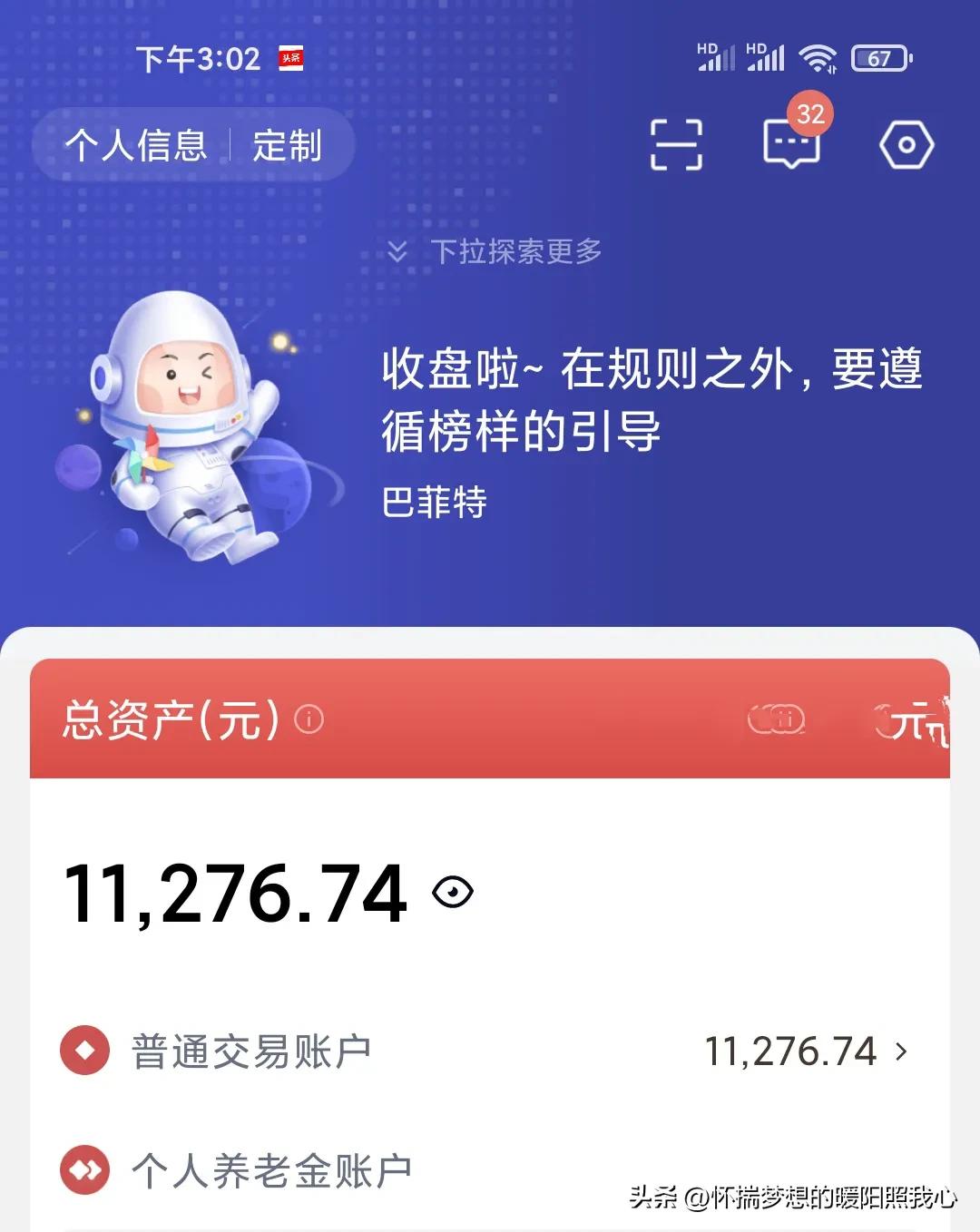Expand 下拉探索更多 via the chevron
Image resolution: width=980 pixels, height=1232 pixels.
[397, 251]
